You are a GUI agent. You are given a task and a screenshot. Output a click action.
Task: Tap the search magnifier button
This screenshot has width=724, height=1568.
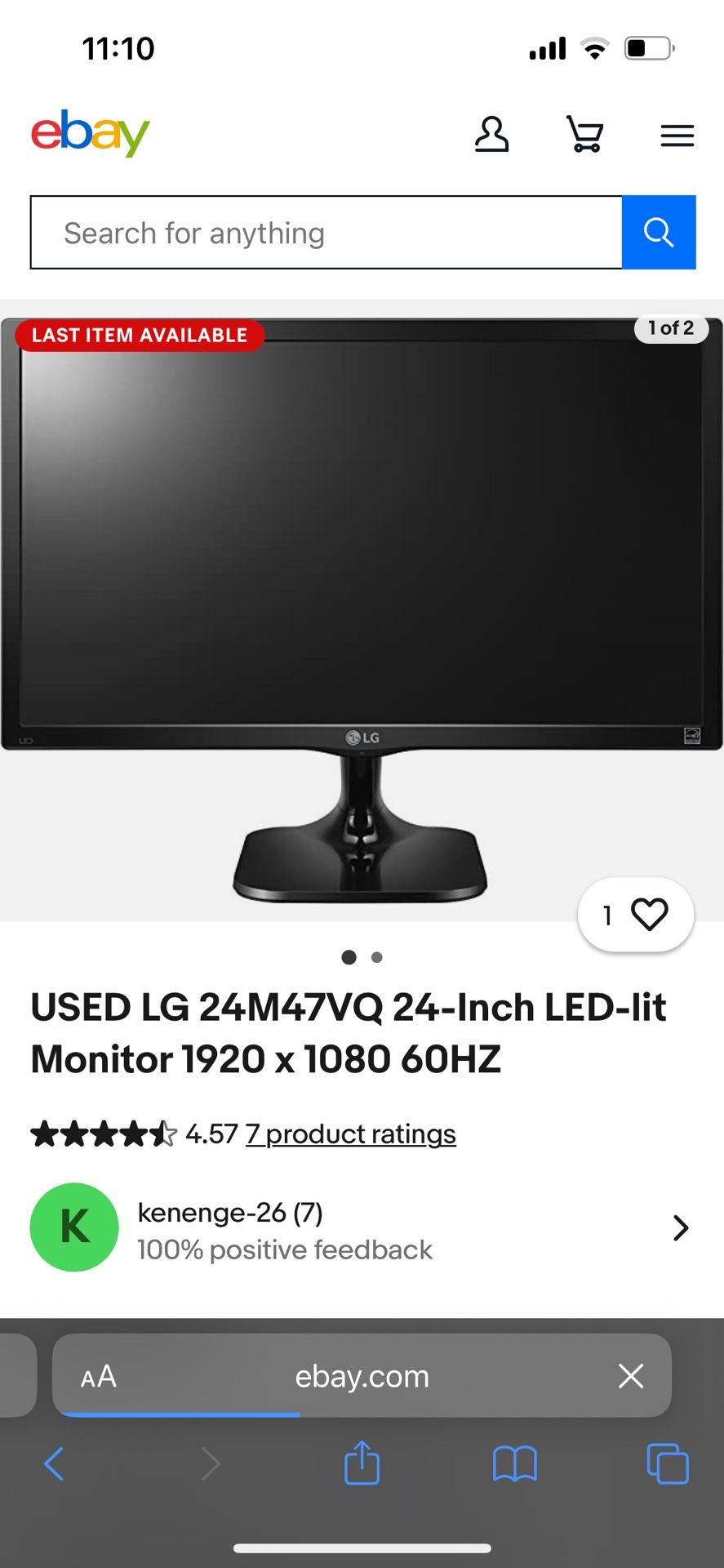click(x=658, y=232)
